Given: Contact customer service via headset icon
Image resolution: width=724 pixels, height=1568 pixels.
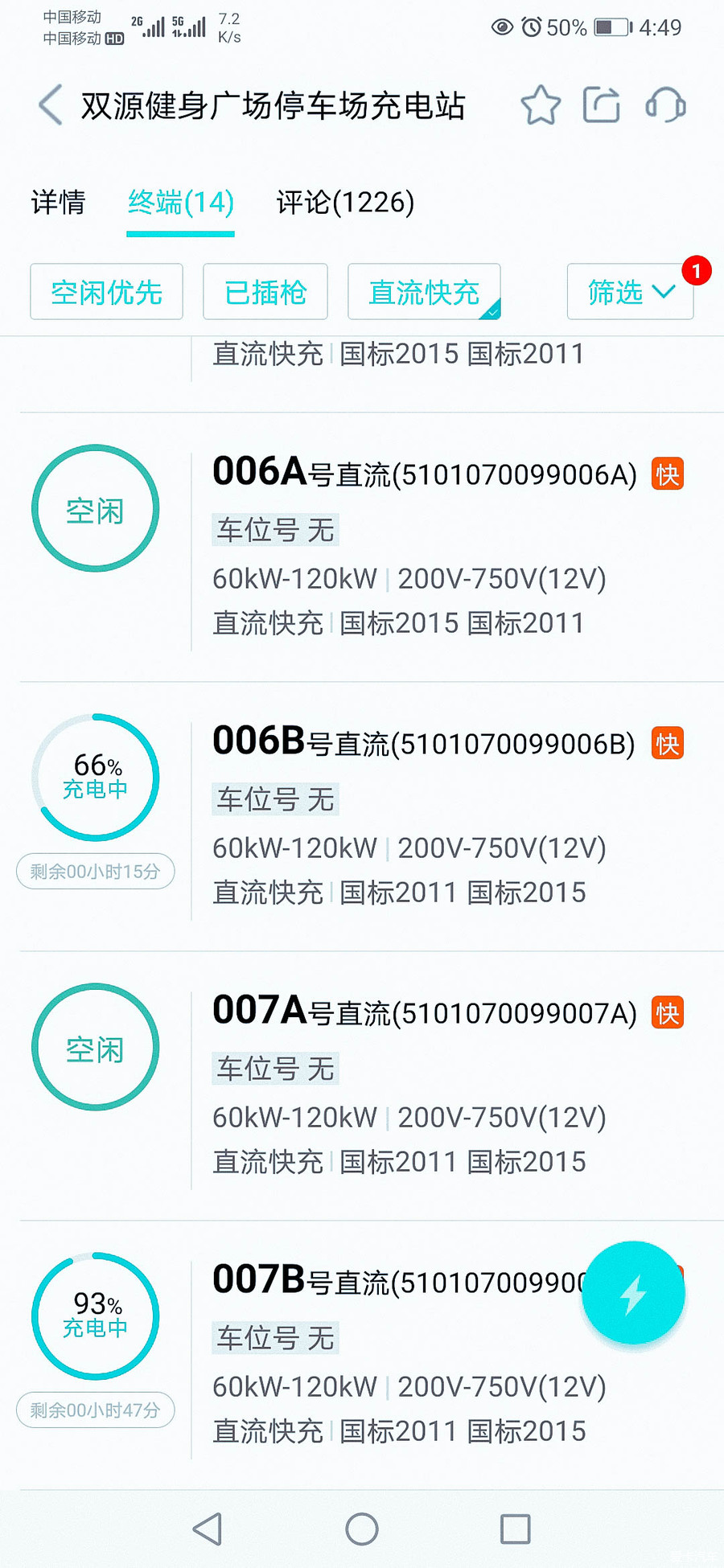Looking at the screenshot, I should [x=665, y=105].
